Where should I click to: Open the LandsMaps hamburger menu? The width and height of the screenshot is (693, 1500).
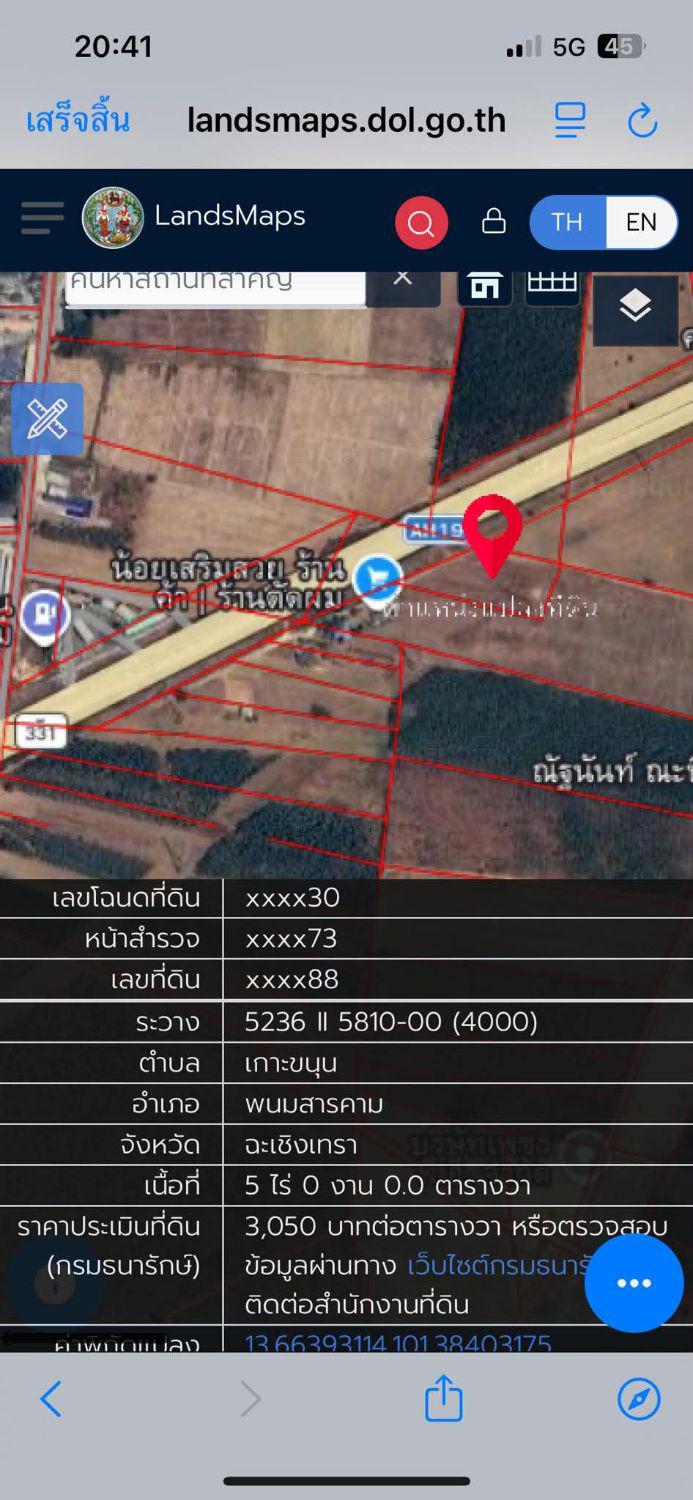42,218
